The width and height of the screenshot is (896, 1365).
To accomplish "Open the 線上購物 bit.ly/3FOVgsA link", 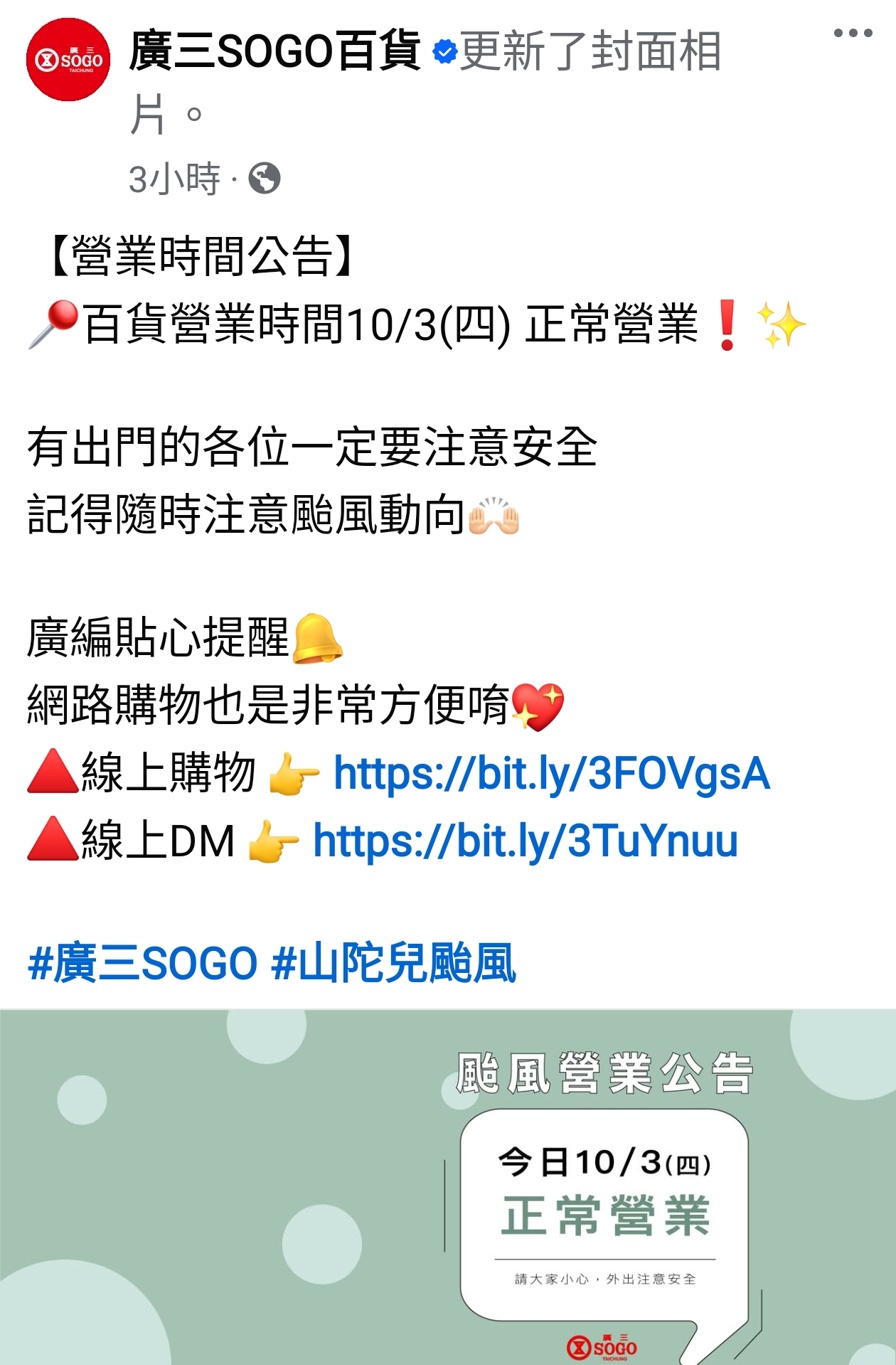I will pyautogui.click(x=551, y=774).
